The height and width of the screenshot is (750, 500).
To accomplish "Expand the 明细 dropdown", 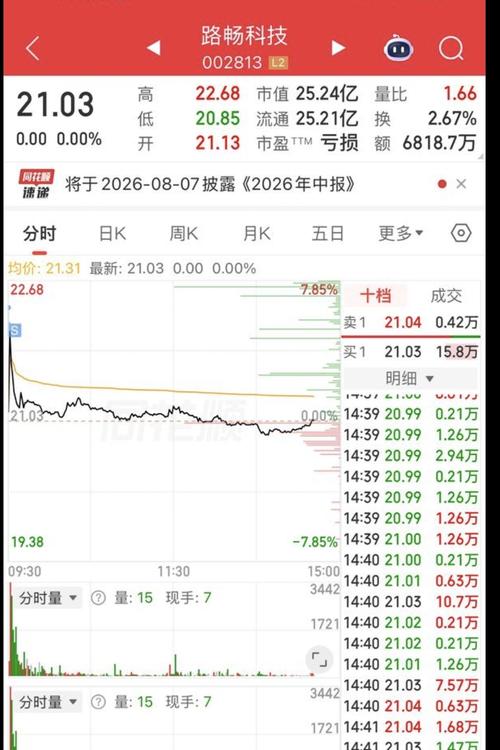I will point(410,379).
